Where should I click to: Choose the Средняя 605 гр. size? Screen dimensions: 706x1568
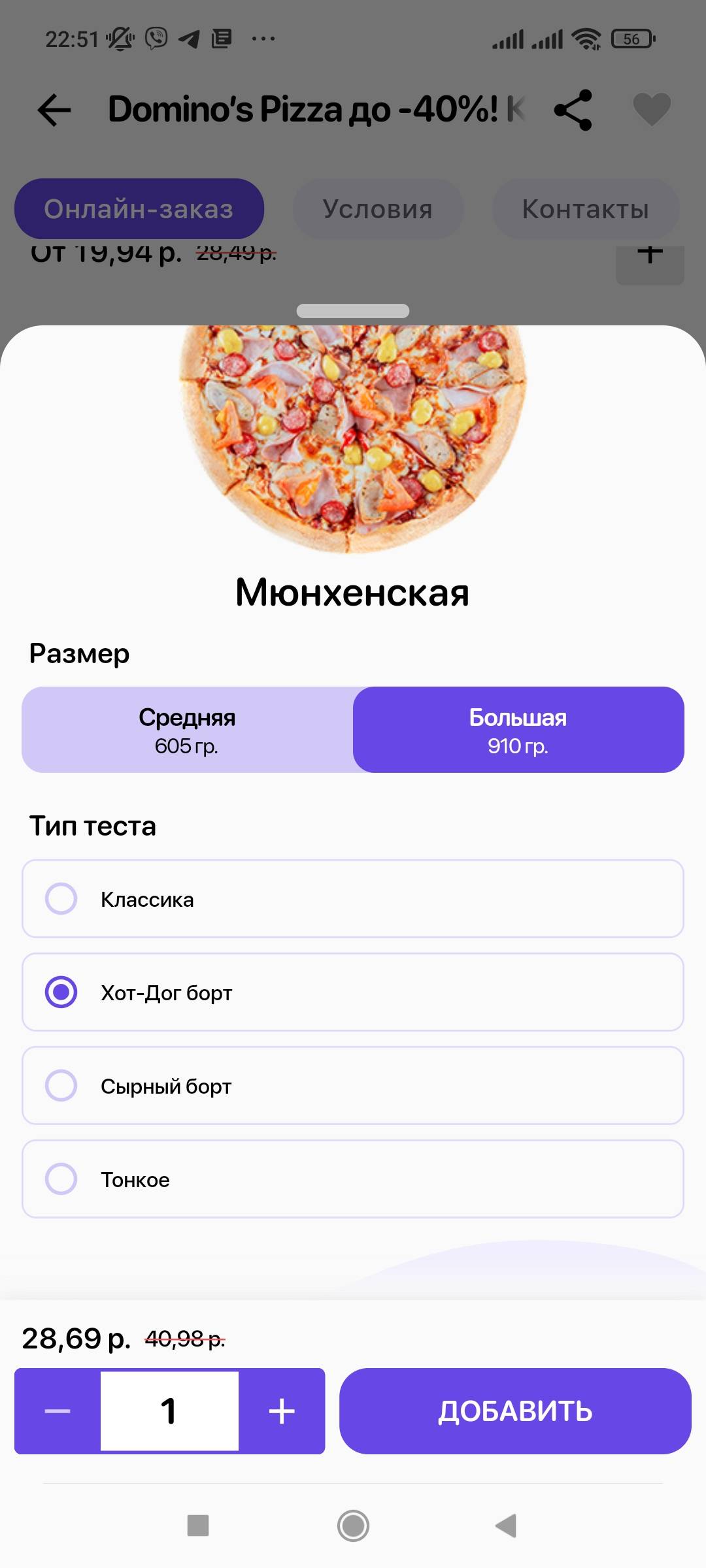187,730
